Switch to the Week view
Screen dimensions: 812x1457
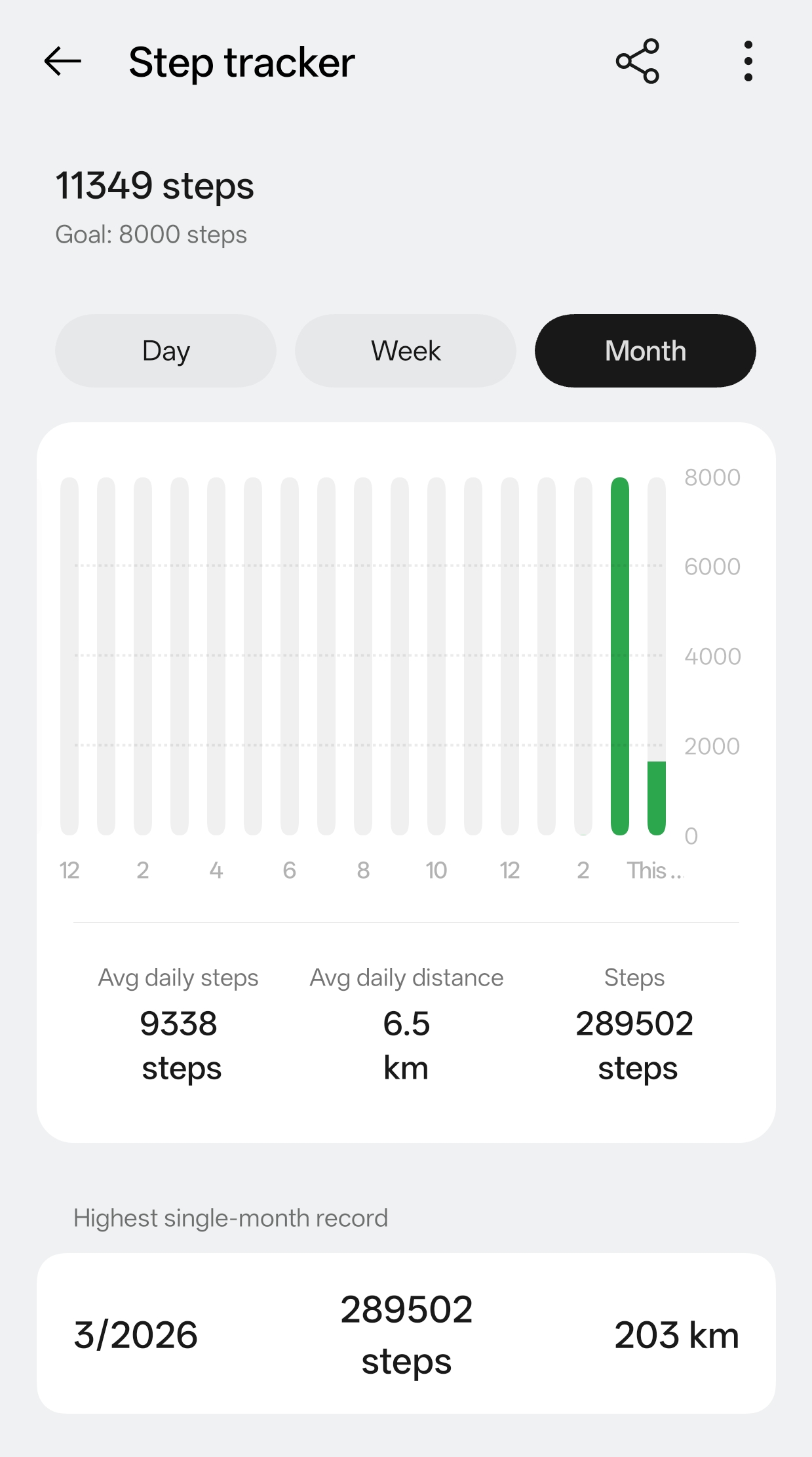click(x=406, y=351)
